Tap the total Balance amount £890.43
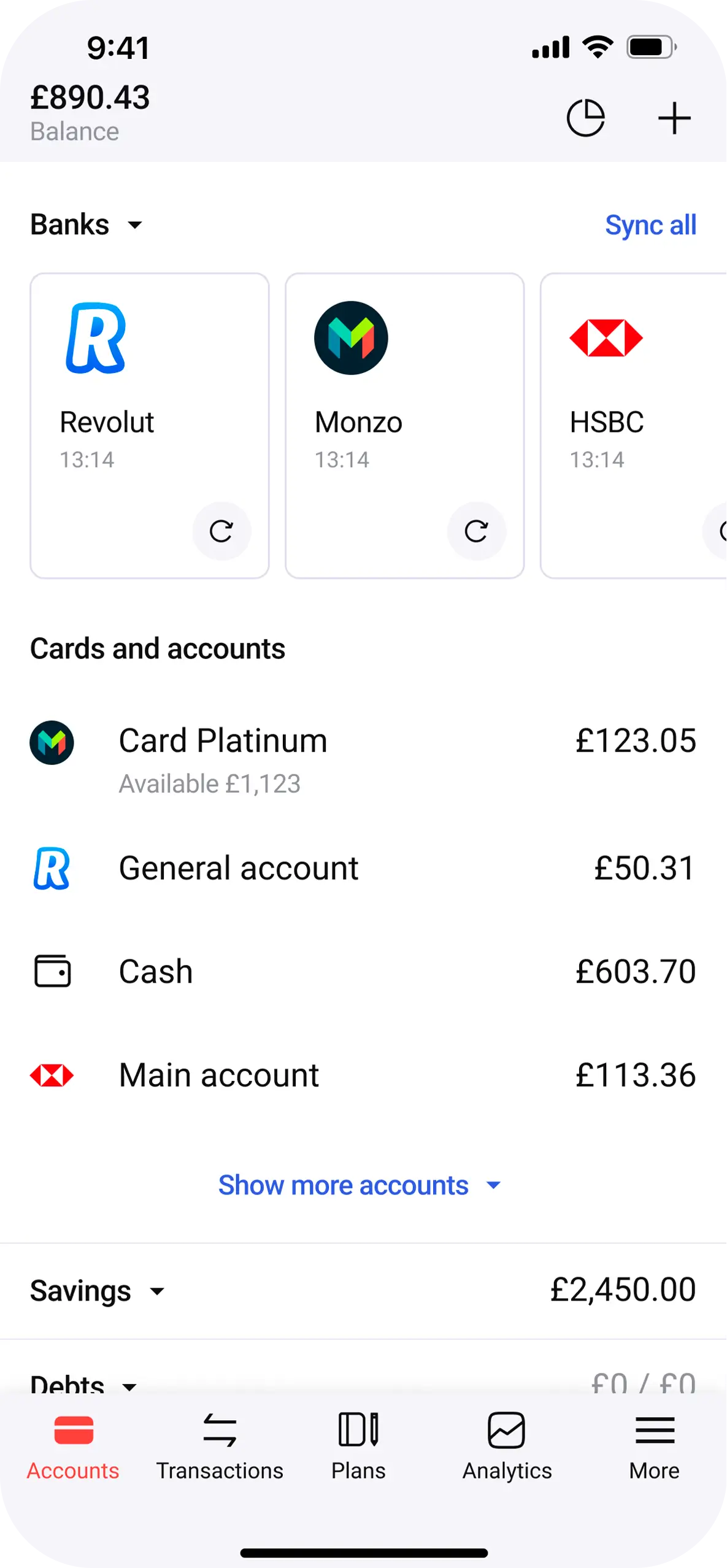 [x=90, y=97]
